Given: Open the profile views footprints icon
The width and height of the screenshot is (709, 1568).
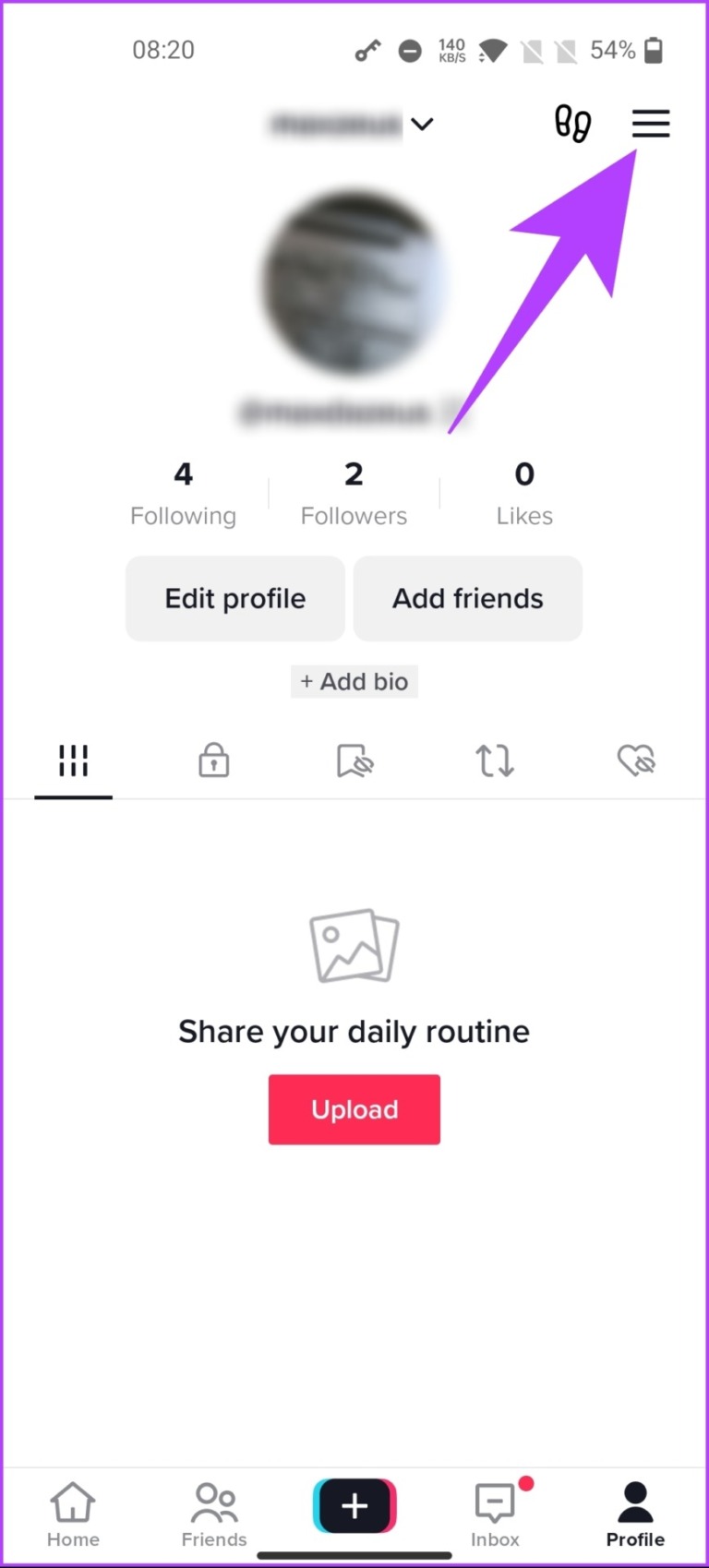Looking at the screenshot, I should coord(572,125).
